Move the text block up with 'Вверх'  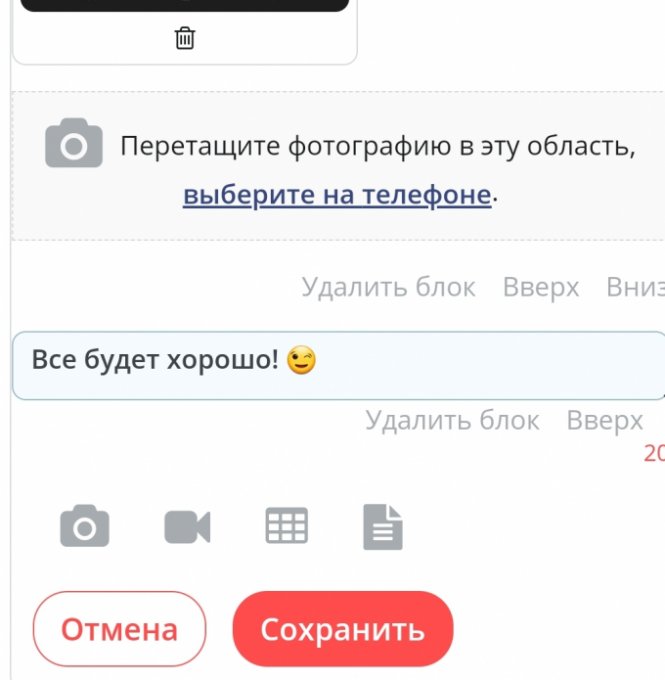(604, 420)
